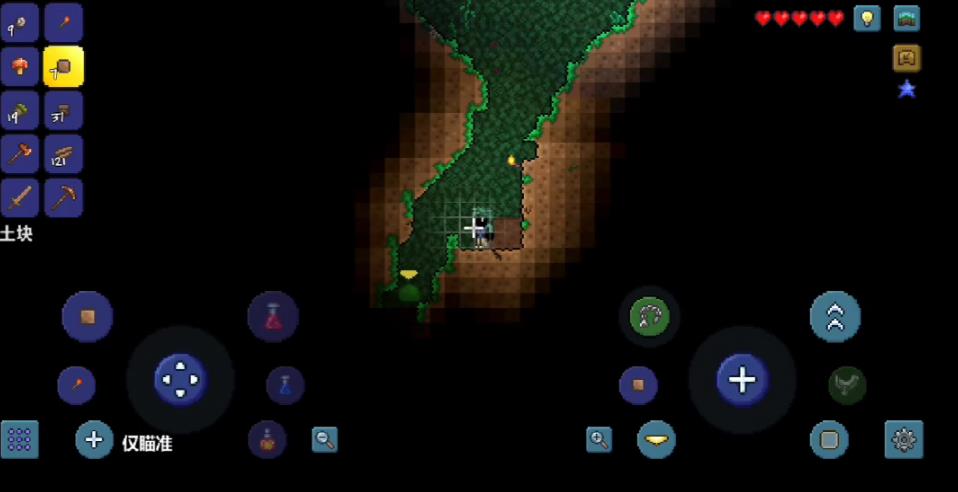The width and height of the screenshot is (958, 492).
Task: Zoom in with the plus magnifier
Action: click(599, 439)
